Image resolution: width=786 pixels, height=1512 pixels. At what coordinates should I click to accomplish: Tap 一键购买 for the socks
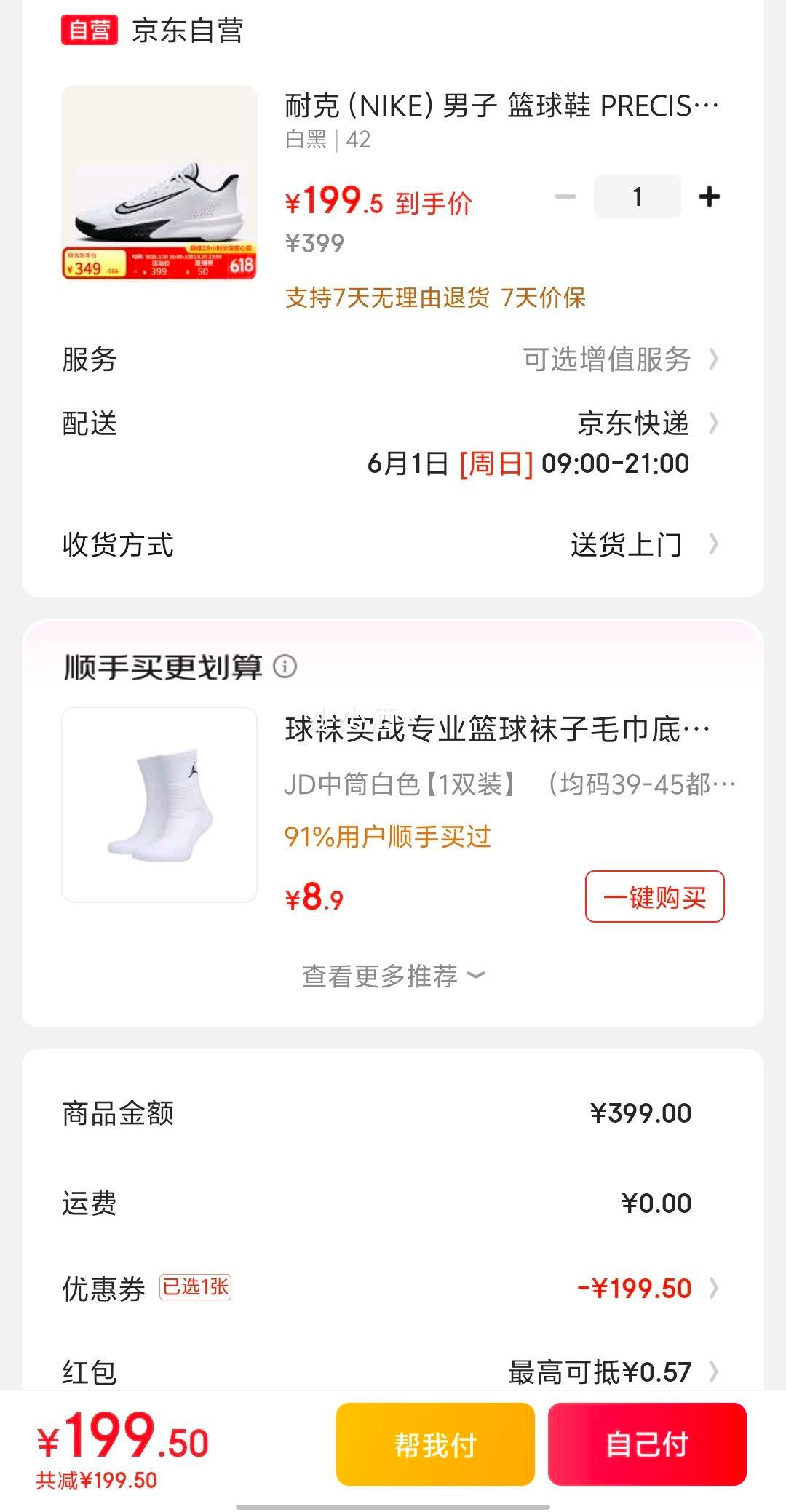point(655,896)
